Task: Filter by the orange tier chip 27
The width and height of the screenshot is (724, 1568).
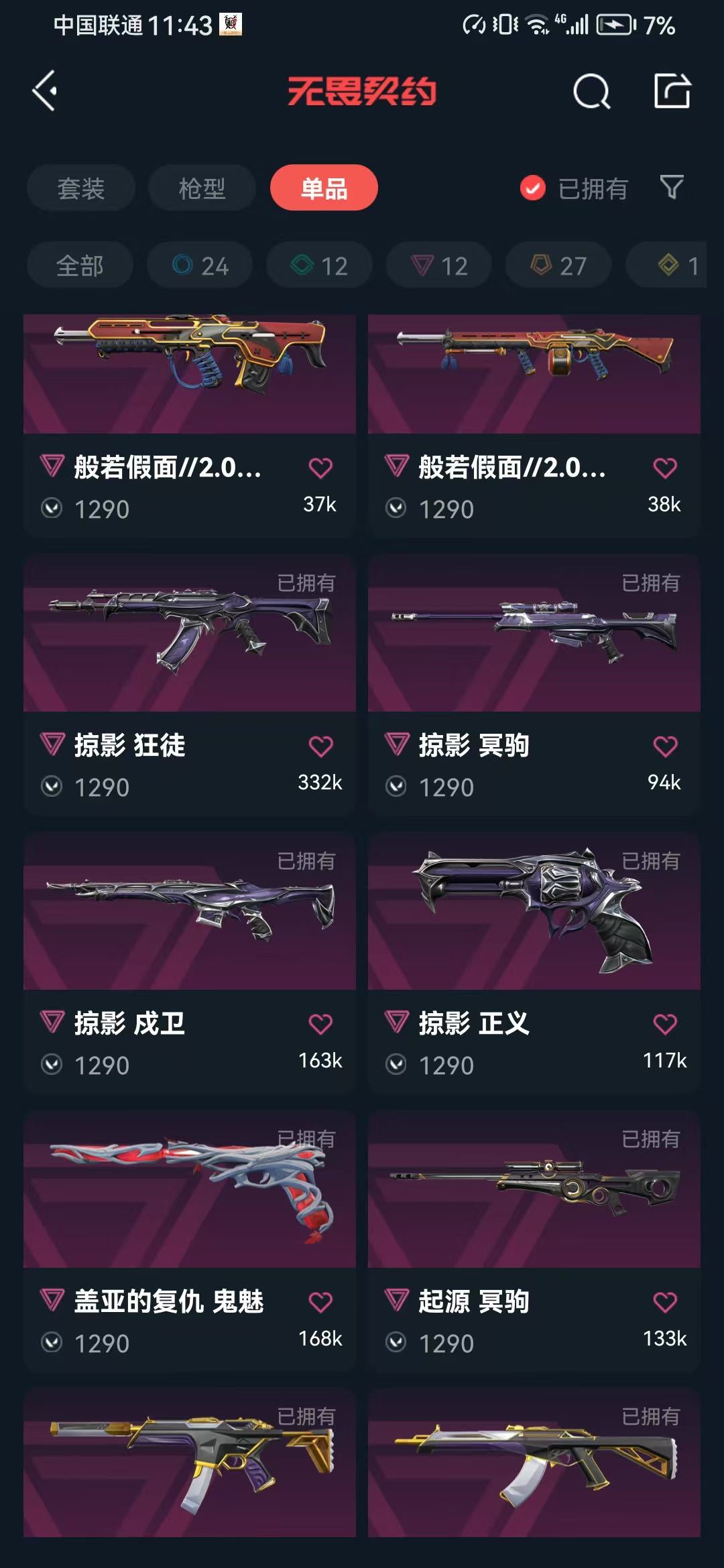Action: [558, 265]
